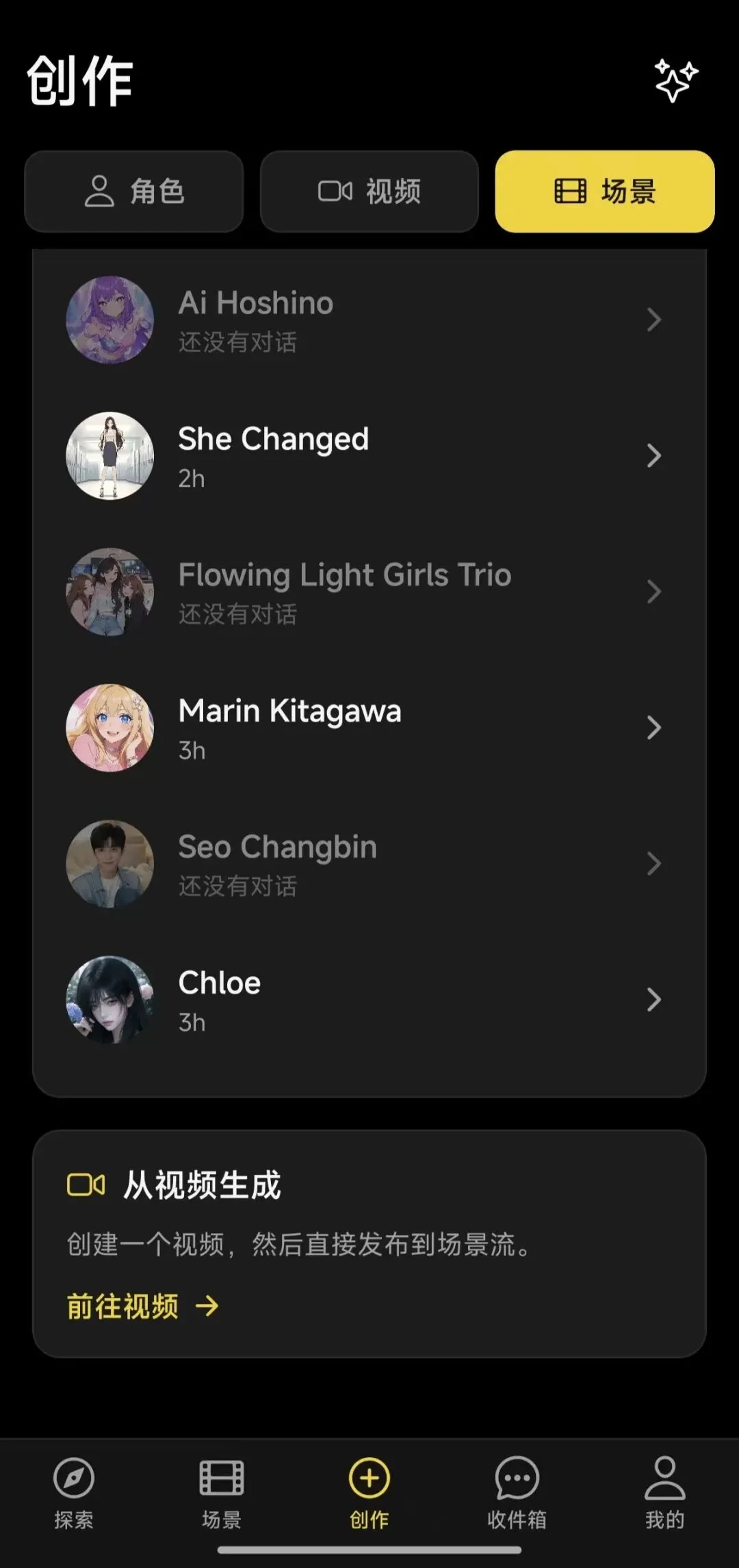The height and width of the screenshot is (1568, 739).
Task: Open the Marin Kitagawa row
Action: coord(369,728)
